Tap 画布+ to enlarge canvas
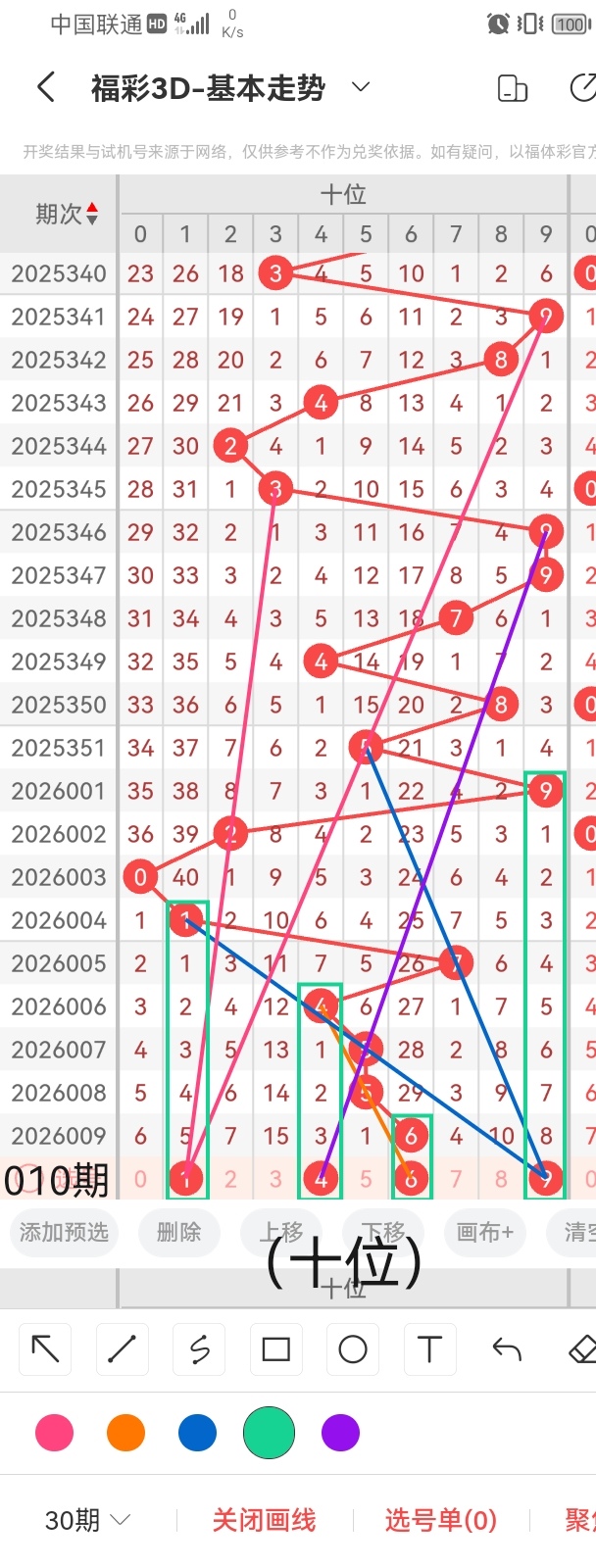This screenshot has width=596, height=1568. 484,1232
